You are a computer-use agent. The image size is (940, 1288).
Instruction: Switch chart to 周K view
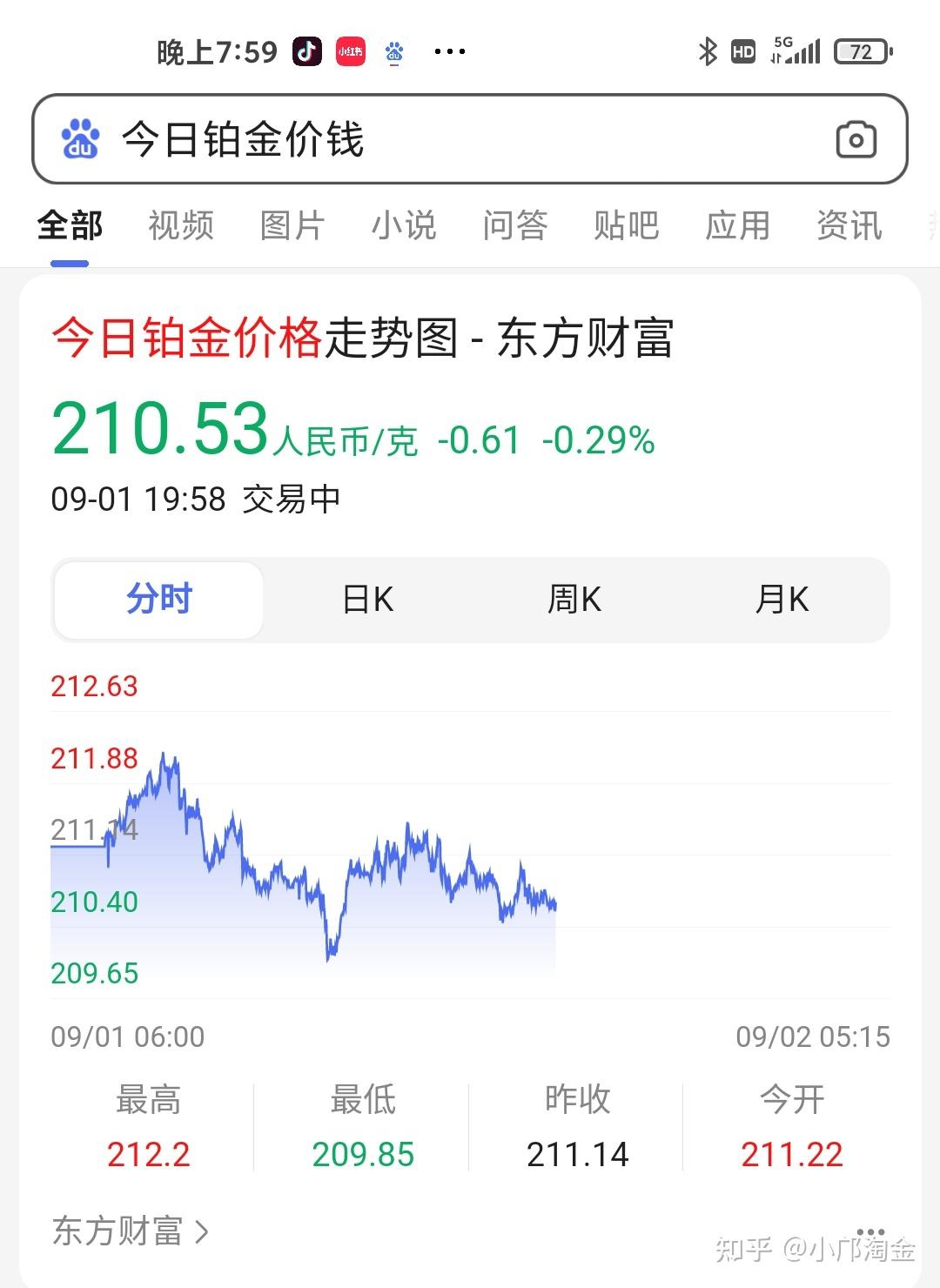click(574, 600)
